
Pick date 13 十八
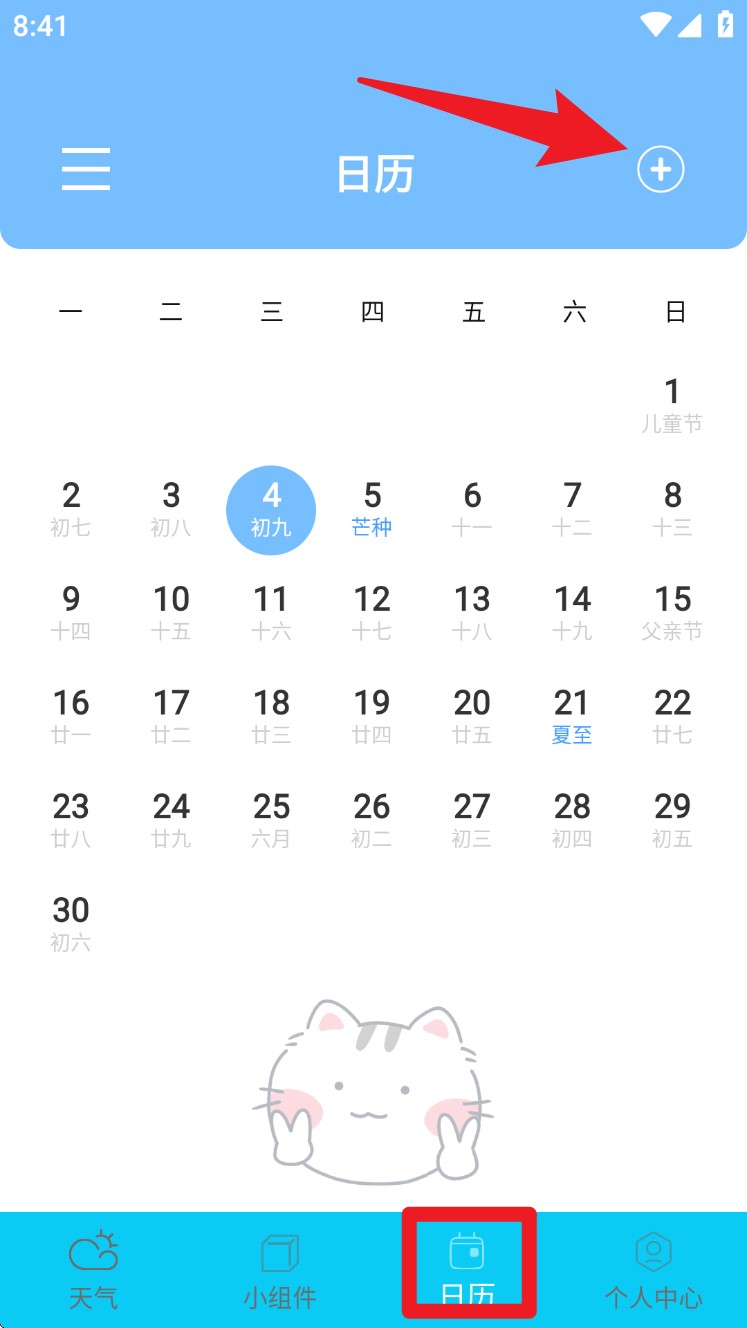click(x=472, y=613)
